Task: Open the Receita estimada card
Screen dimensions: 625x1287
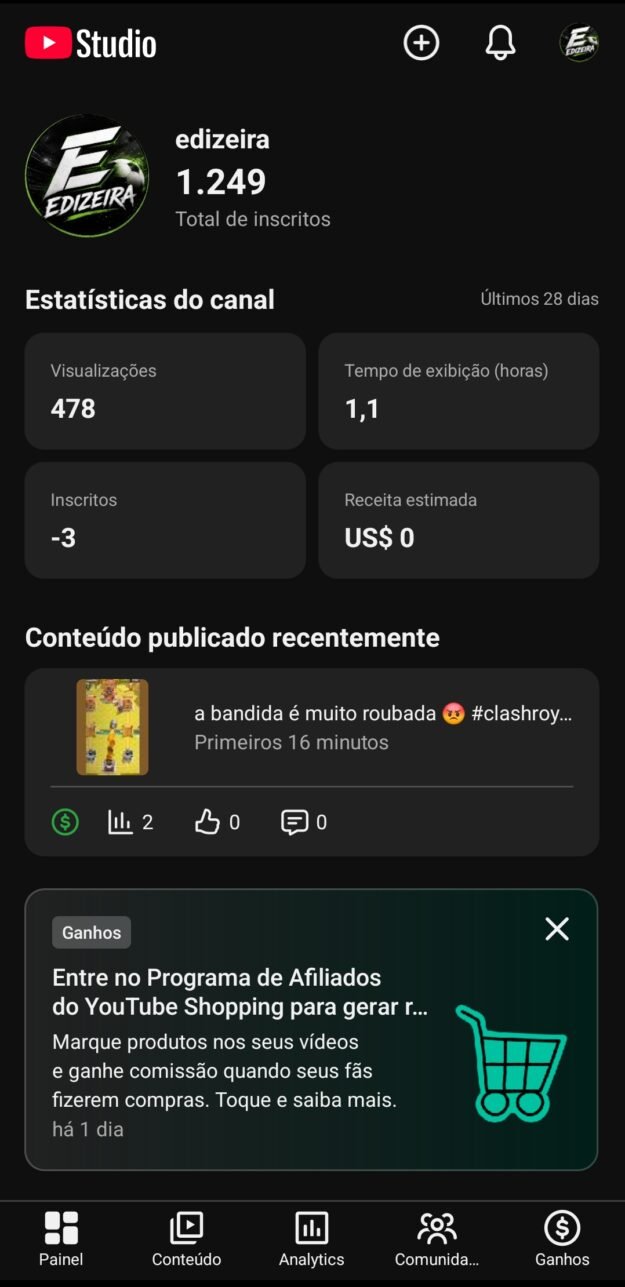Action: point(459,520)
